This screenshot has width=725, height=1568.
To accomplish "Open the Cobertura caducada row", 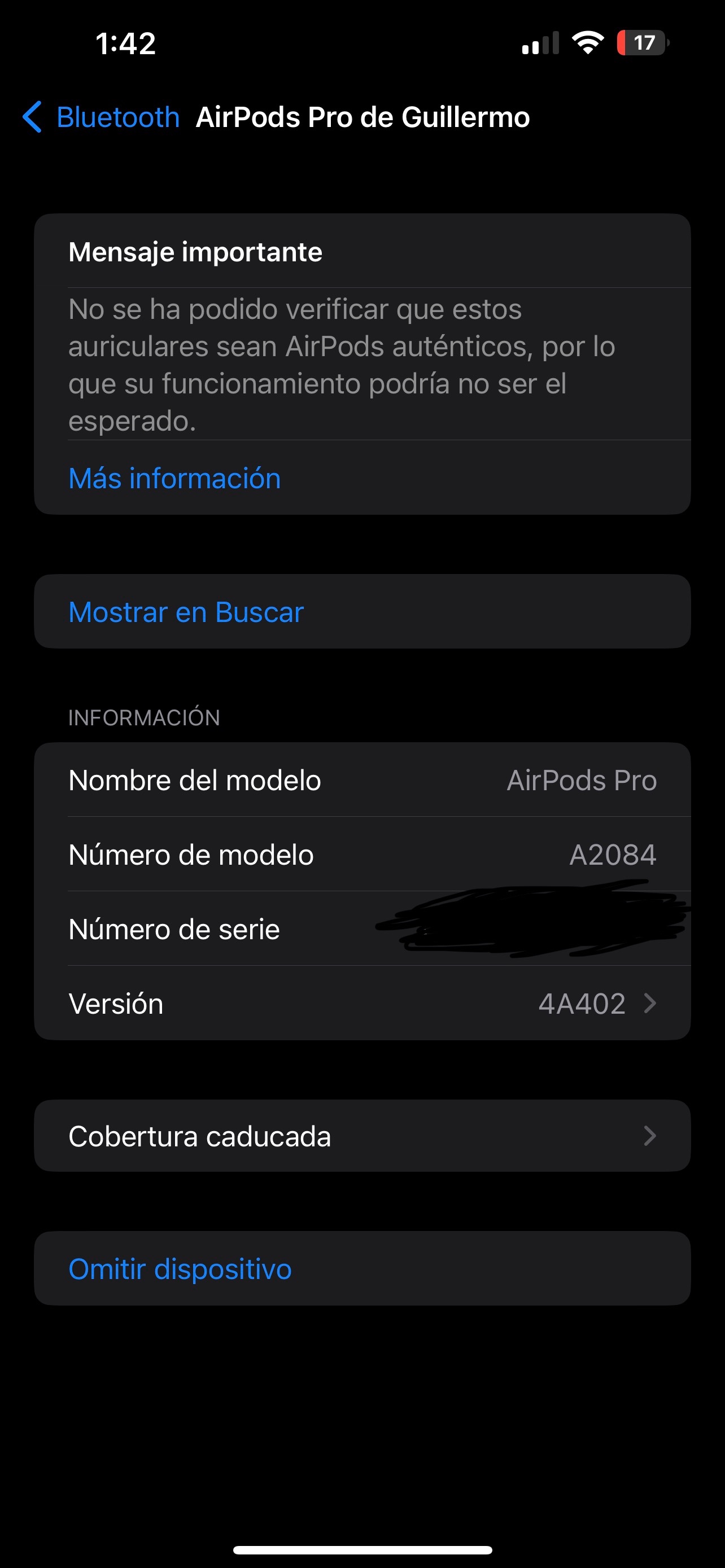I will point(362,1136).
